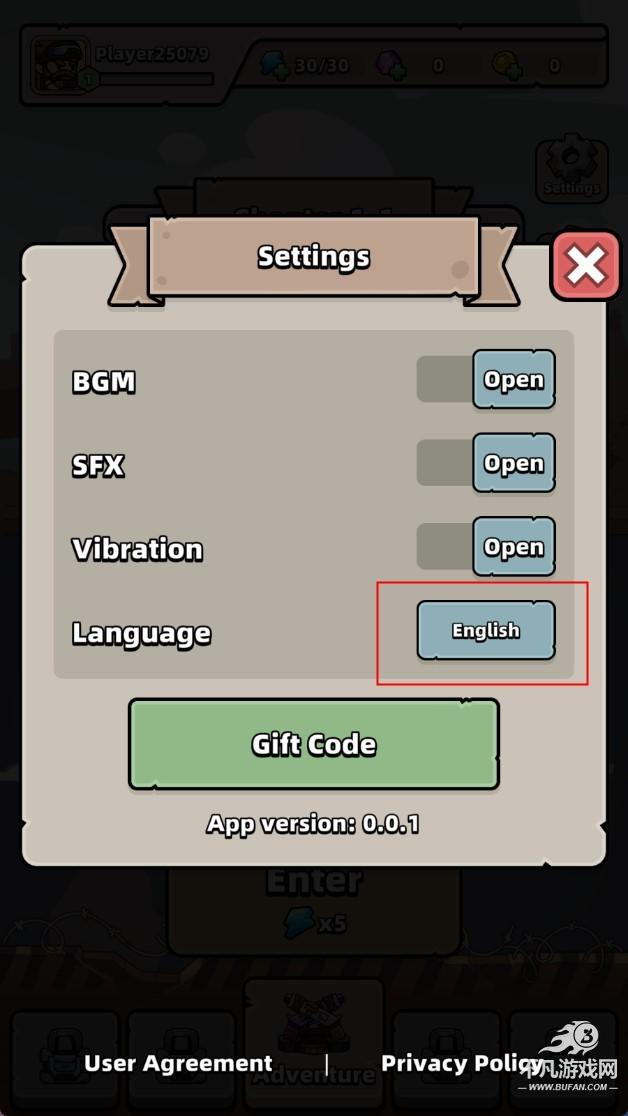Image resolution: width=628 pixels, height=1116 pixels.
Task: Turn off Vibration
Action: point(486,547)
